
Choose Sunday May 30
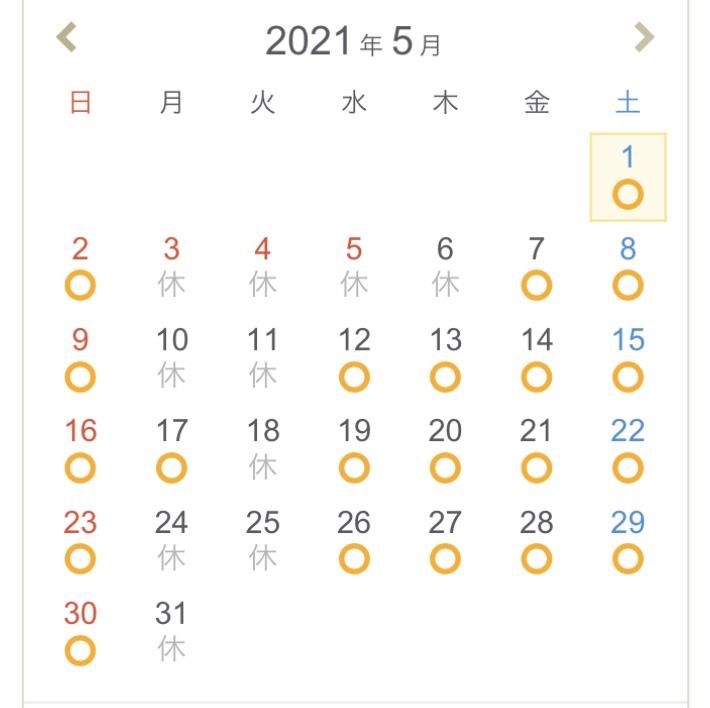(x=81, y=632)
